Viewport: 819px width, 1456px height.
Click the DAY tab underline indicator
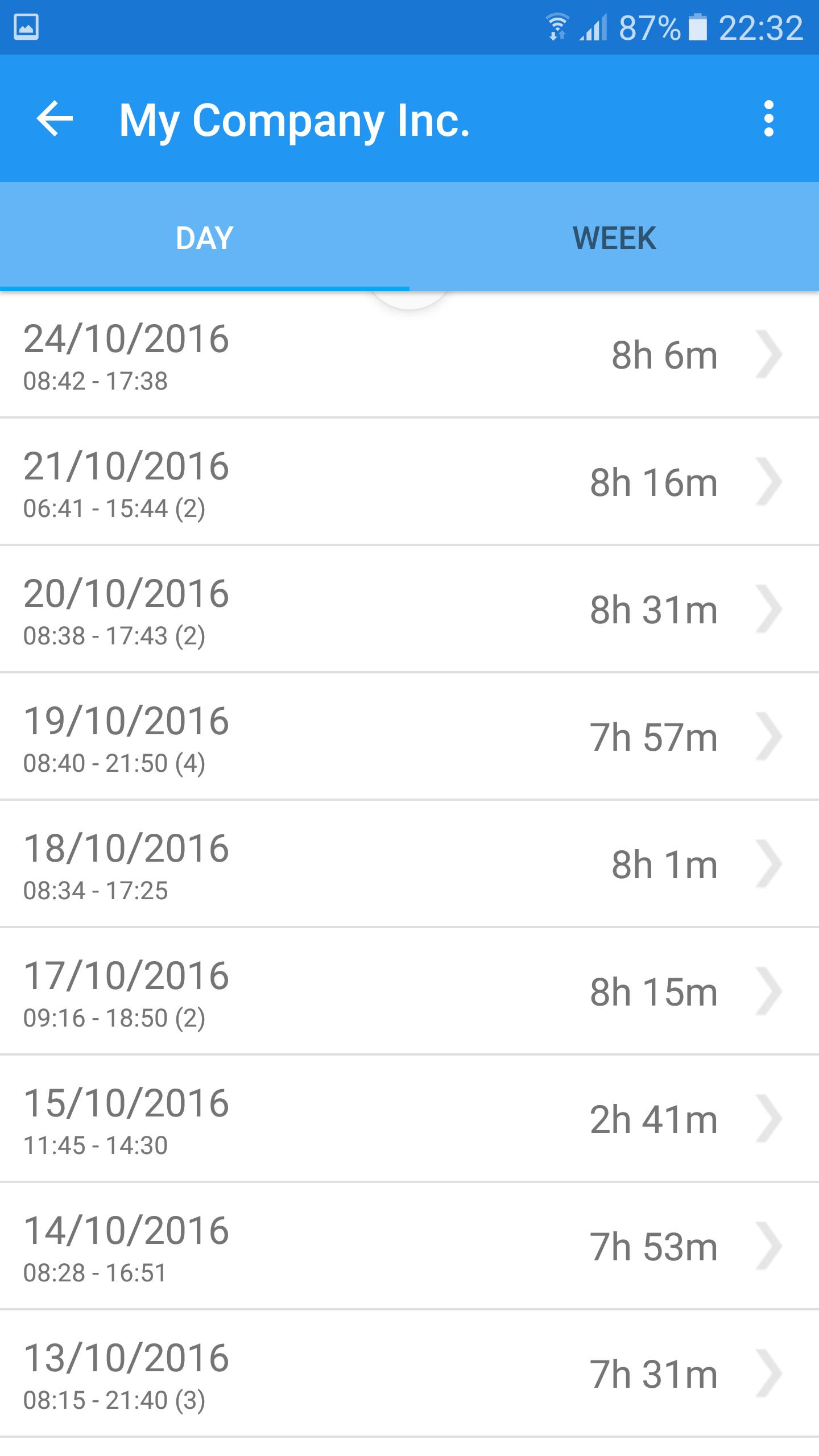205,289
